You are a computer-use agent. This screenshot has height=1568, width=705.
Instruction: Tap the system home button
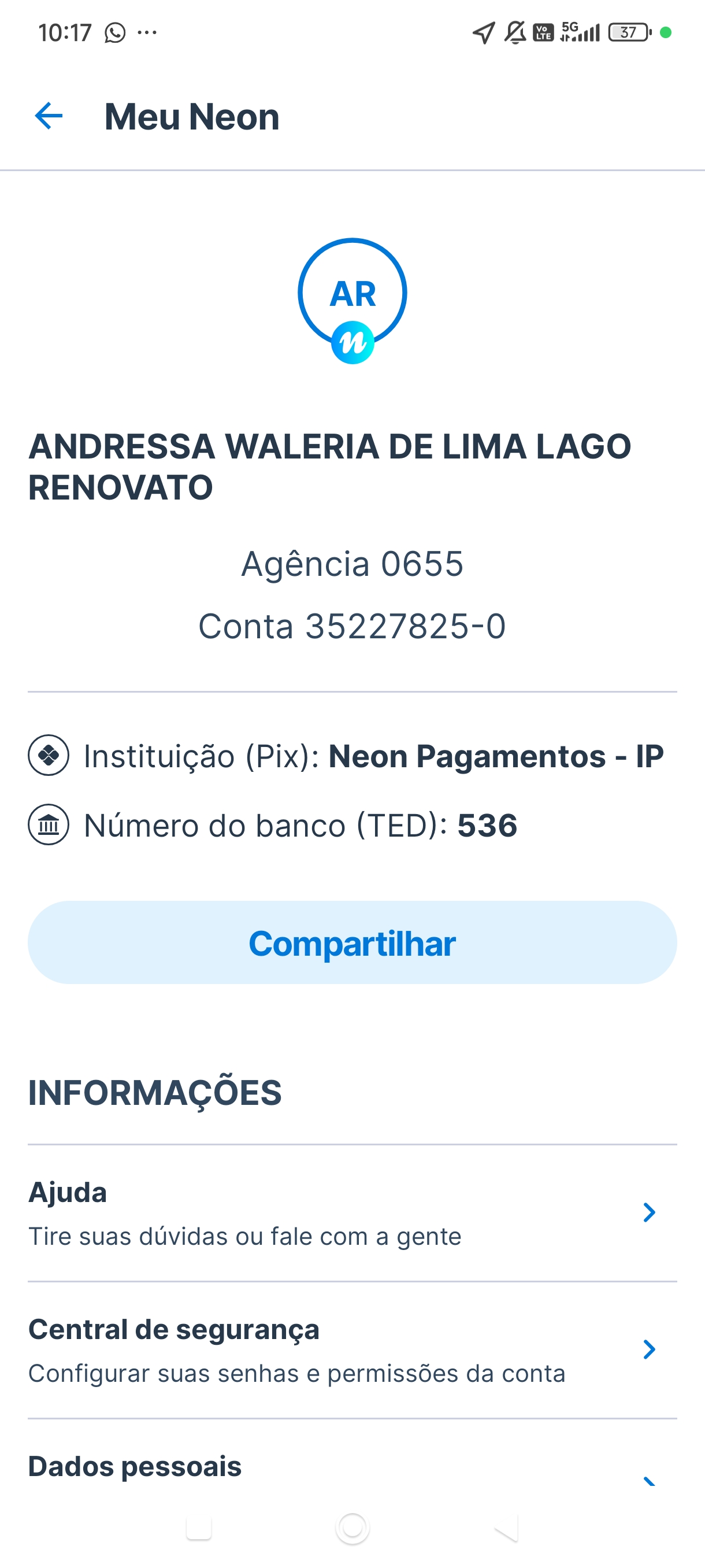(352, 1528)
